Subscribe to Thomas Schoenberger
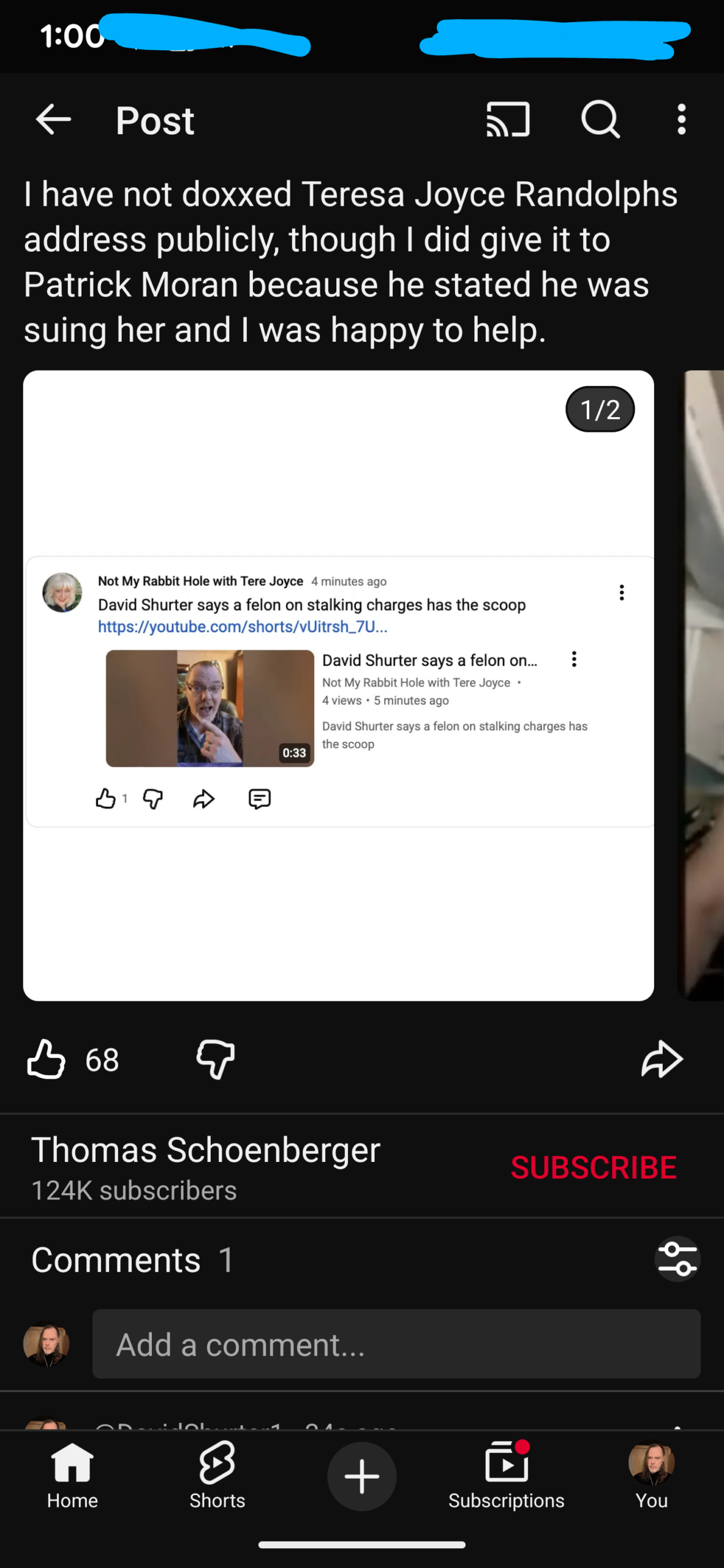This screenshot has height=1568, width=724. pyautogui.click(x=593, y=1167)
